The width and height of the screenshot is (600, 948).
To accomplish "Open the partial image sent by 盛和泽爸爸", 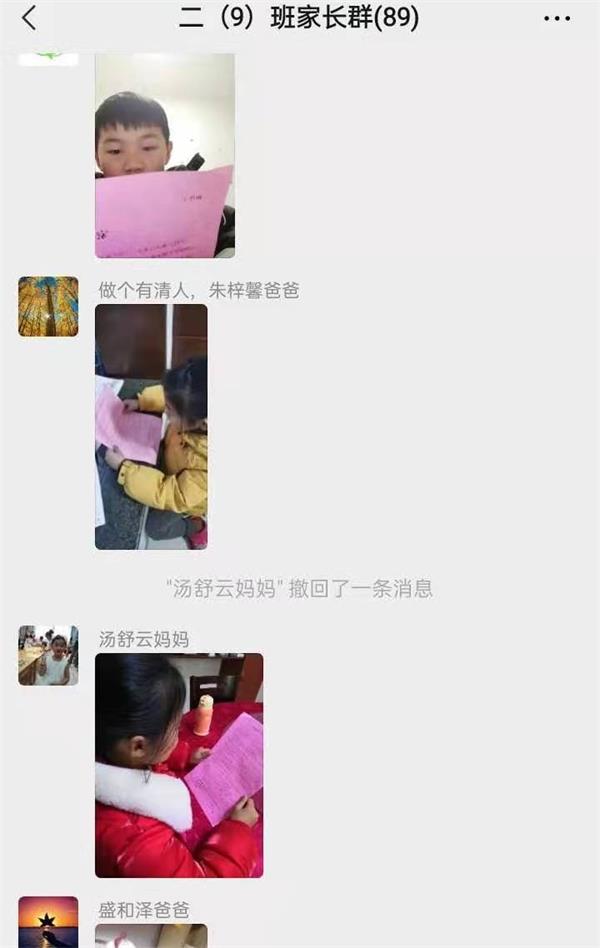I will pyautogui.click(x=151, y=936).
